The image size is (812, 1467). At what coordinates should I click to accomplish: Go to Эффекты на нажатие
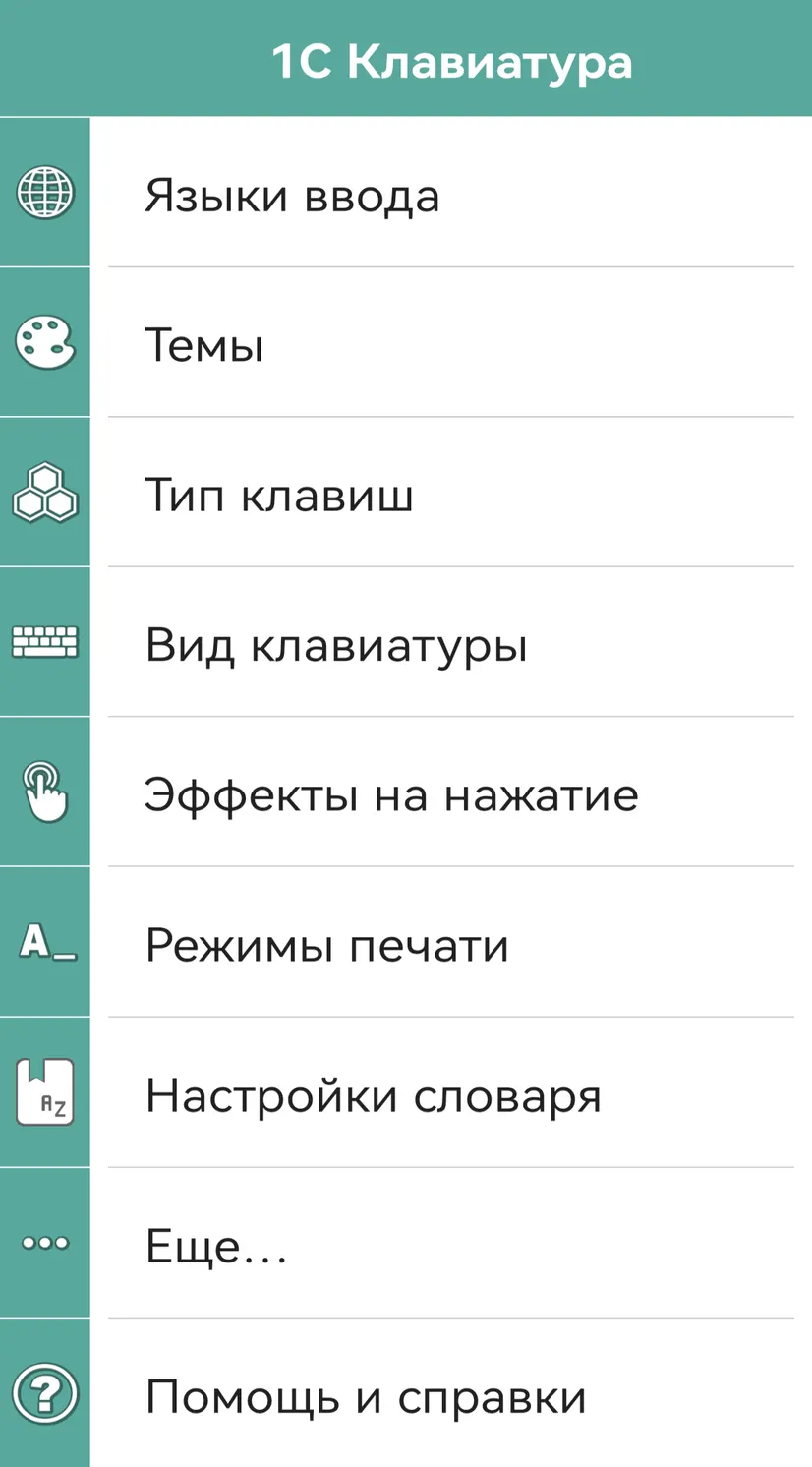point(406,792)
